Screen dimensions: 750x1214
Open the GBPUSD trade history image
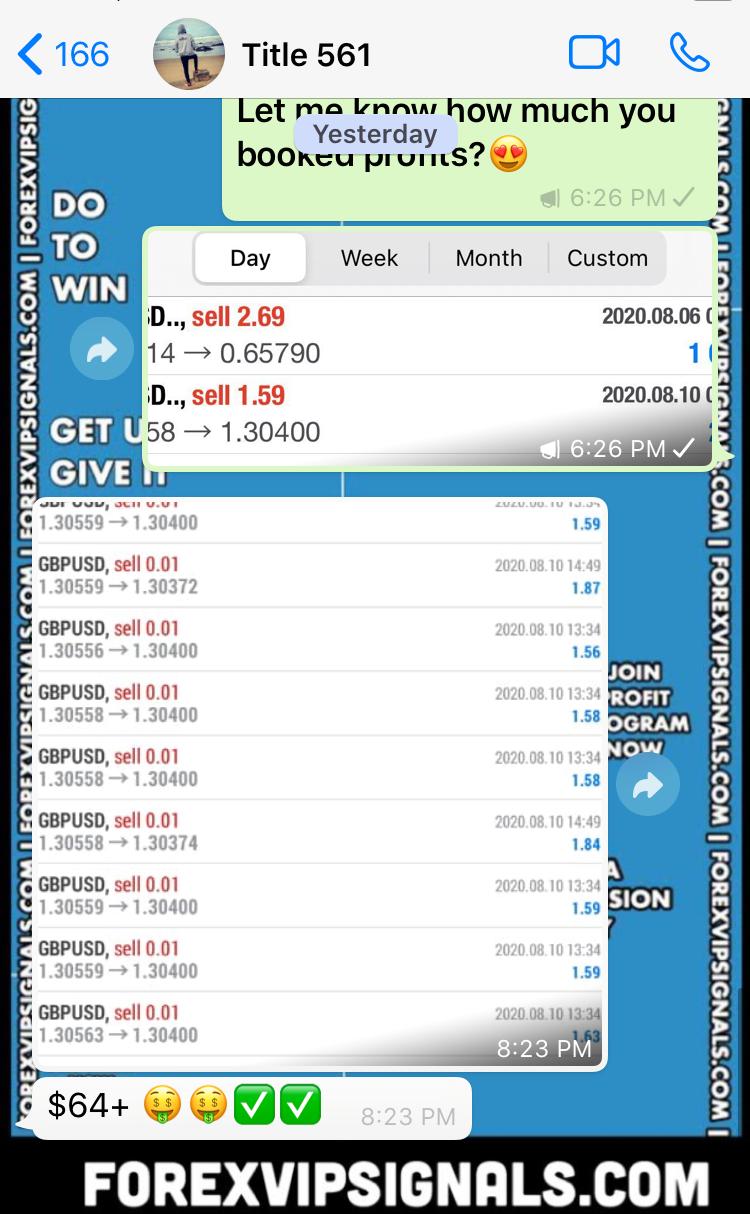click(x=320, y=780)
